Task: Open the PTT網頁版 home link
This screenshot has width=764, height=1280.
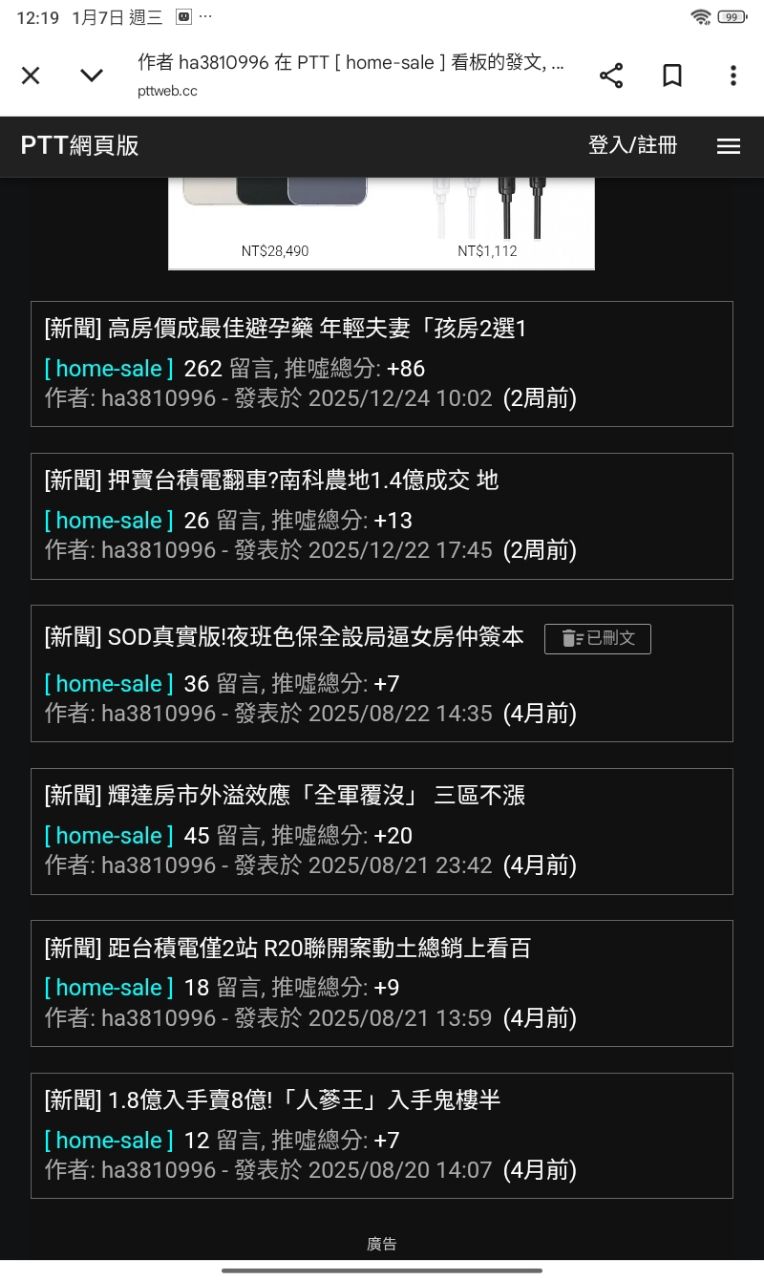Action: click(x=80, y=146)
